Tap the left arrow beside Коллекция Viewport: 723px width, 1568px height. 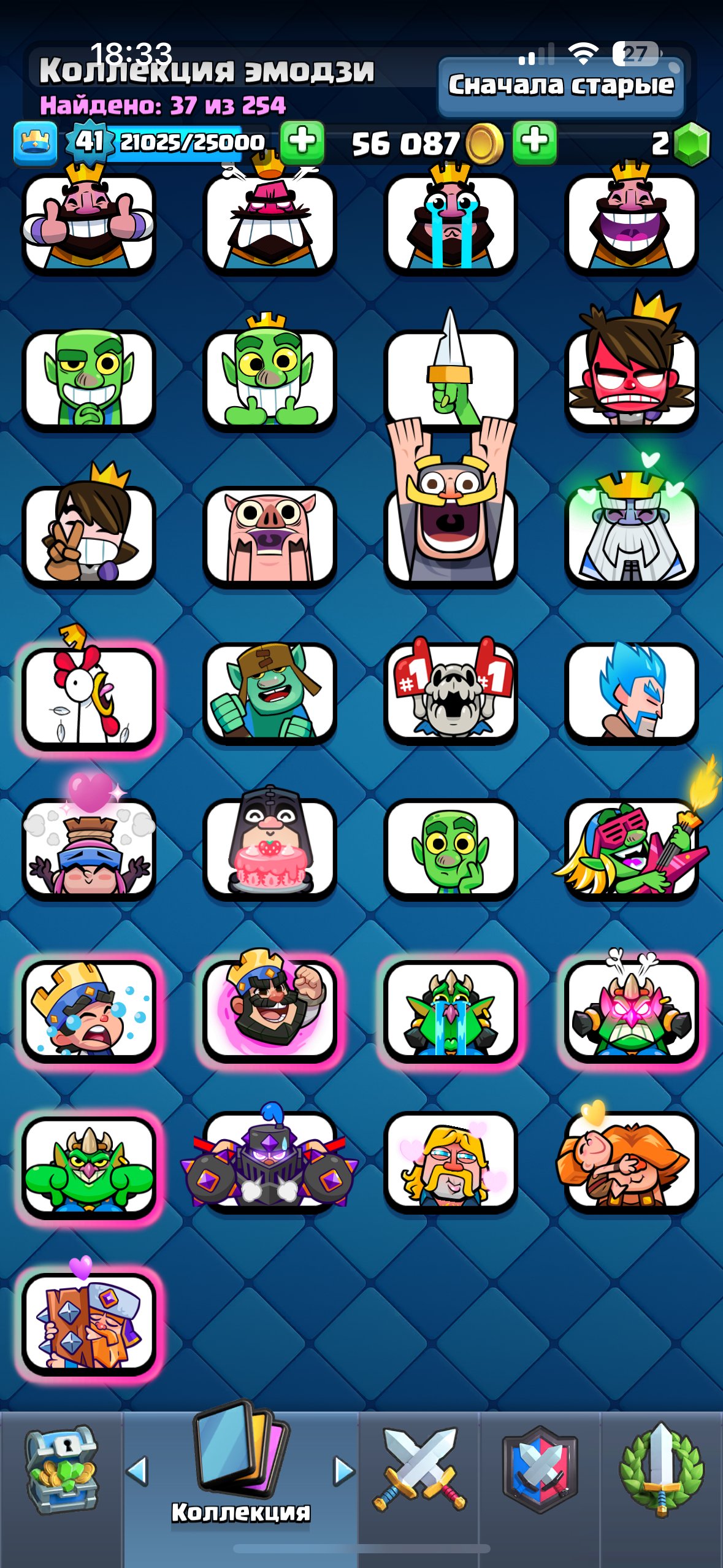click(137, 1470)
